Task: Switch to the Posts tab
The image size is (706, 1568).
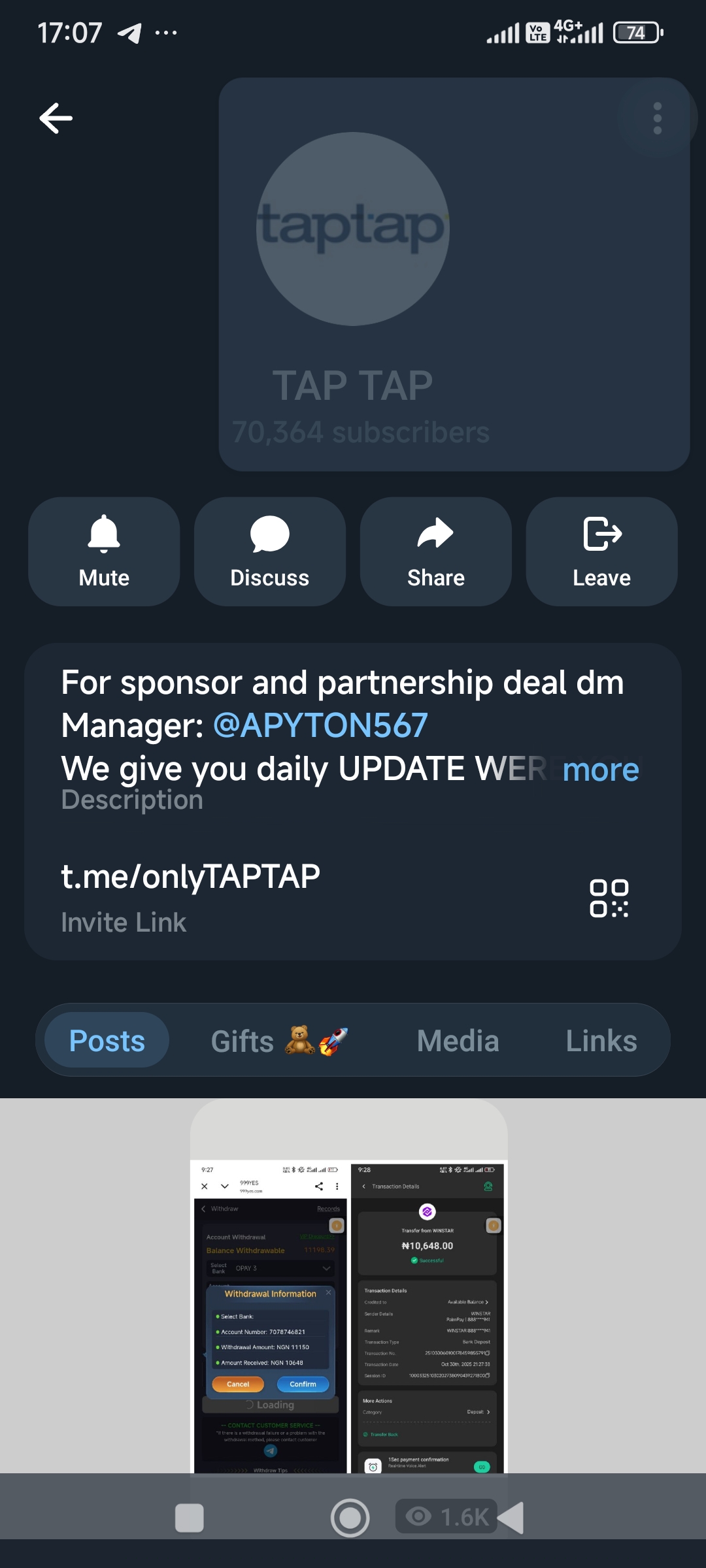Action: coord(107,1041)
